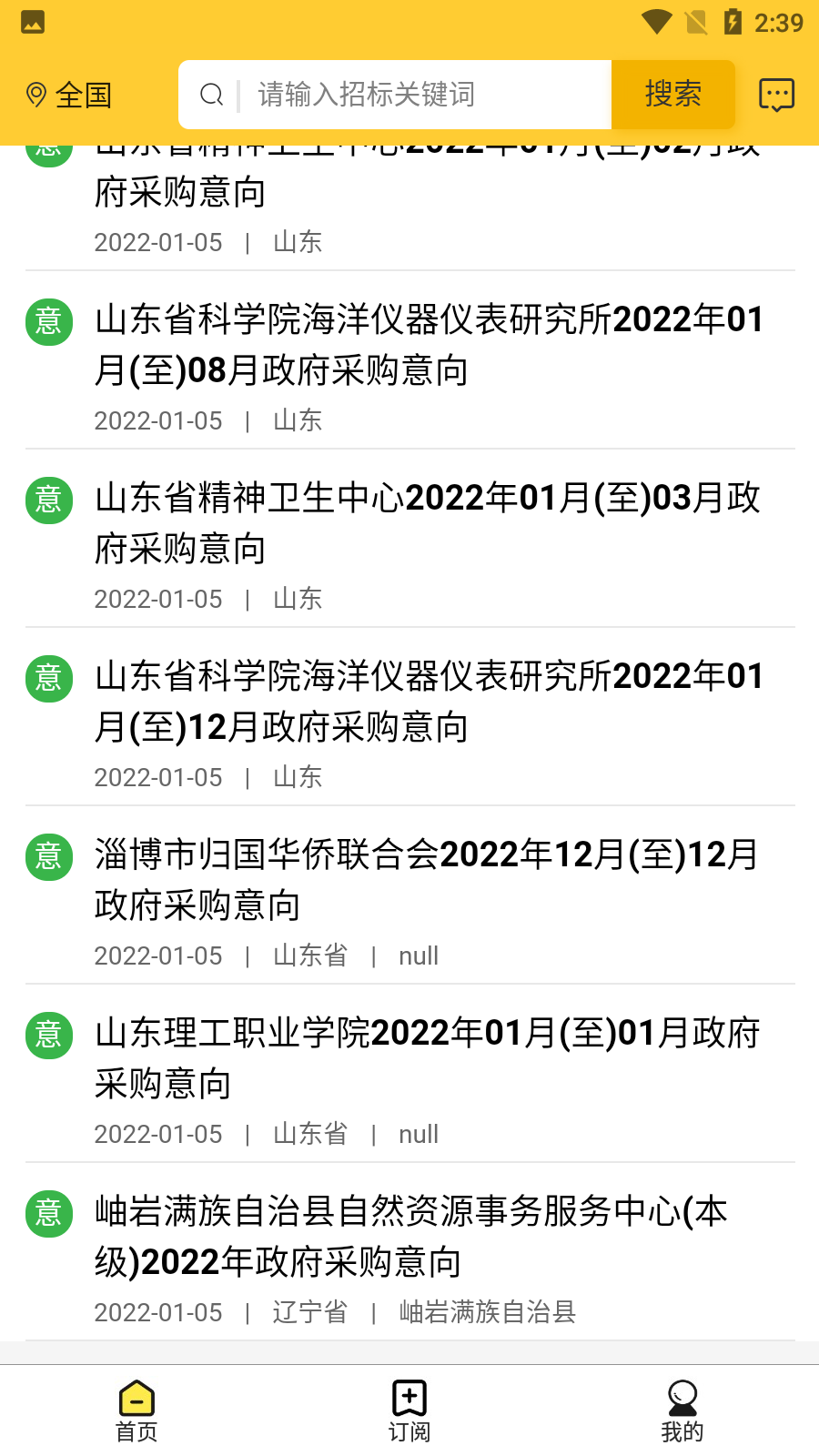Switch to the 我的 tab

coord(682,1411)
